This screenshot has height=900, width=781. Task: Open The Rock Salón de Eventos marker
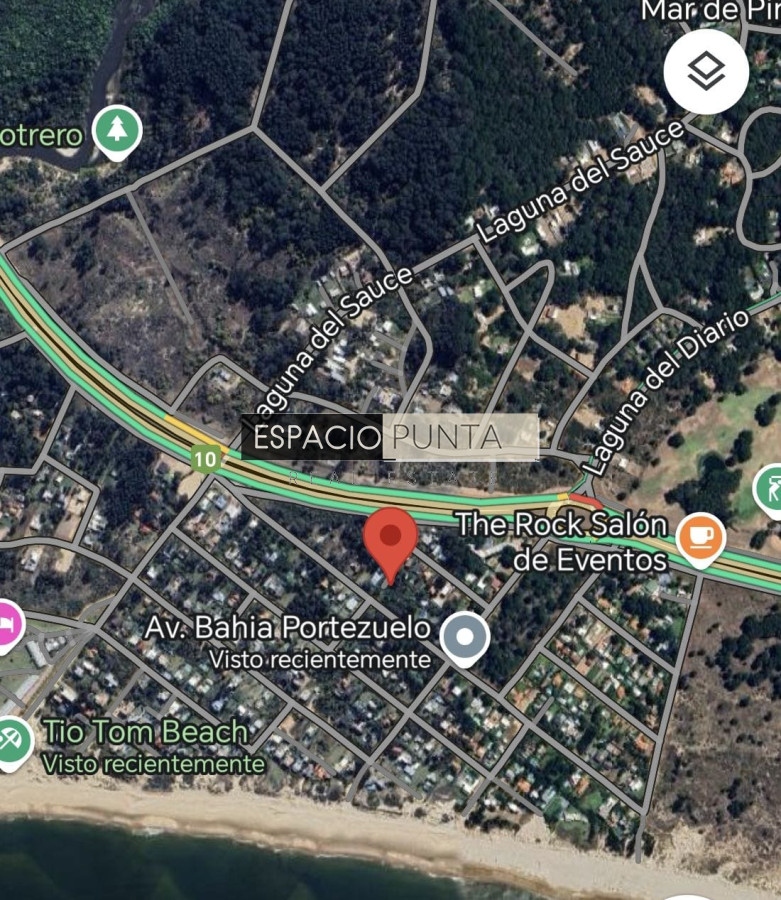tap(701, 536)
